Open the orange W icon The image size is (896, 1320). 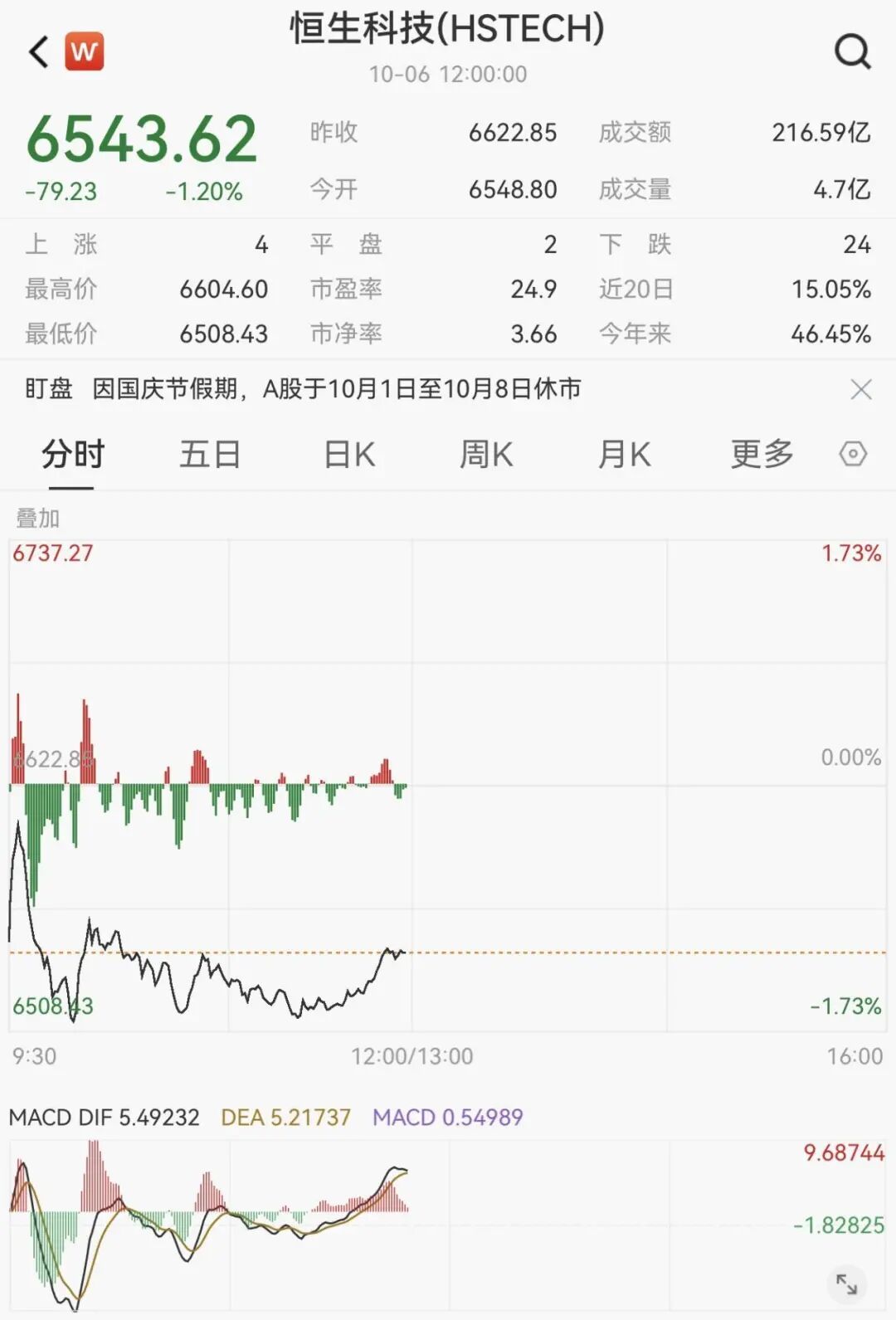click(84, 51)
